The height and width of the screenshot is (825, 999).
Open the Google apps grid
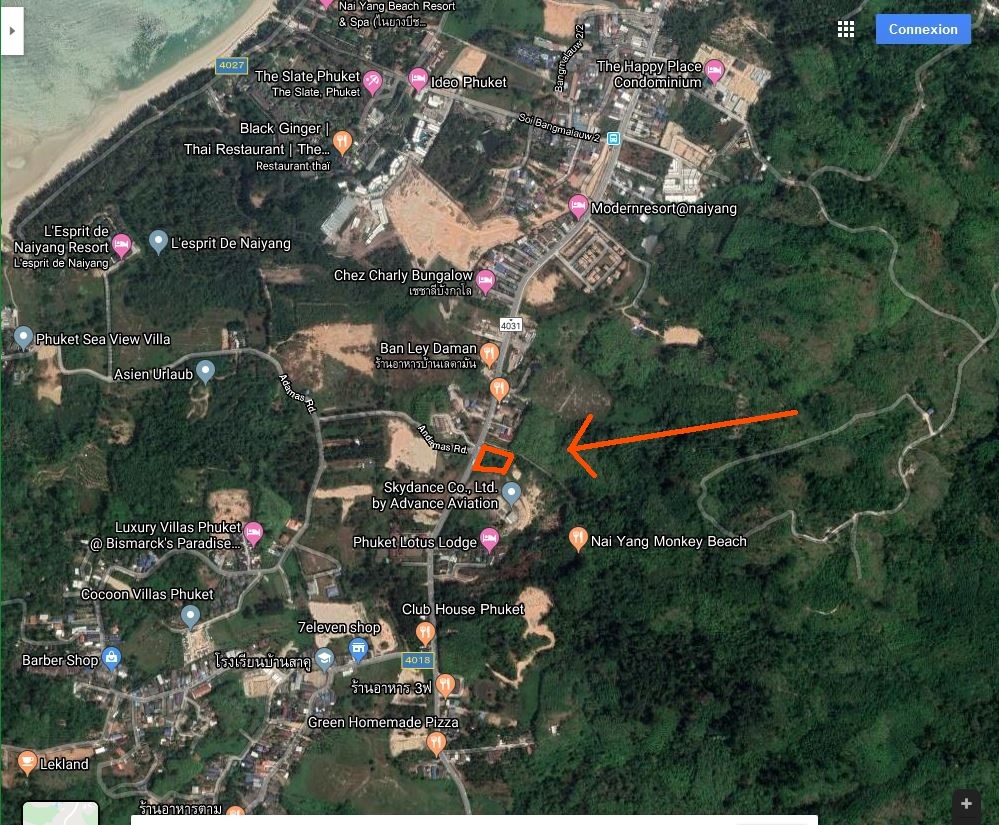click(846, 29)
